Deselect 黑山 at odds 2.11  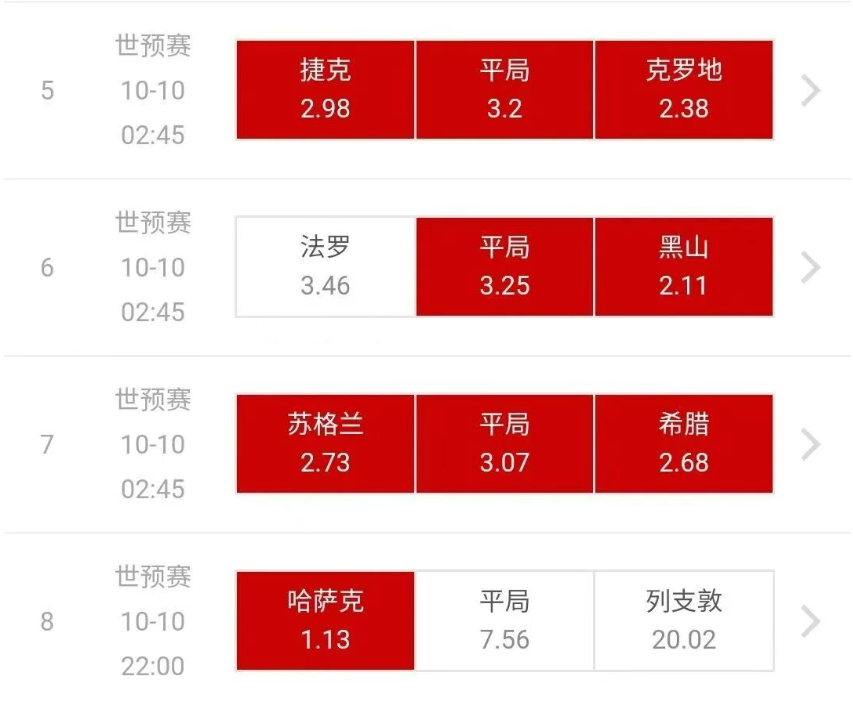[684, 267]
